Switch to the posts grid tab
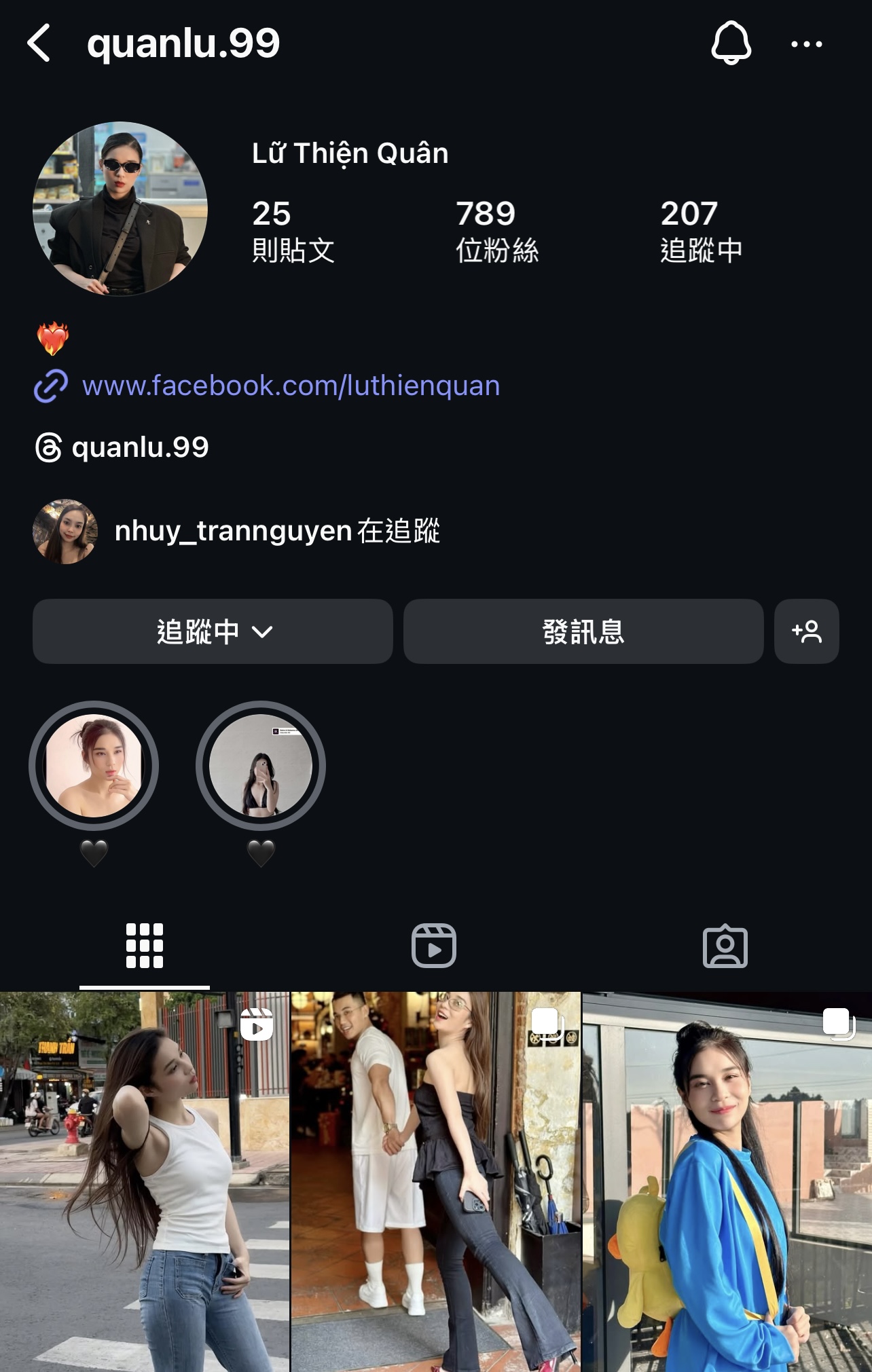 [145, 945]
